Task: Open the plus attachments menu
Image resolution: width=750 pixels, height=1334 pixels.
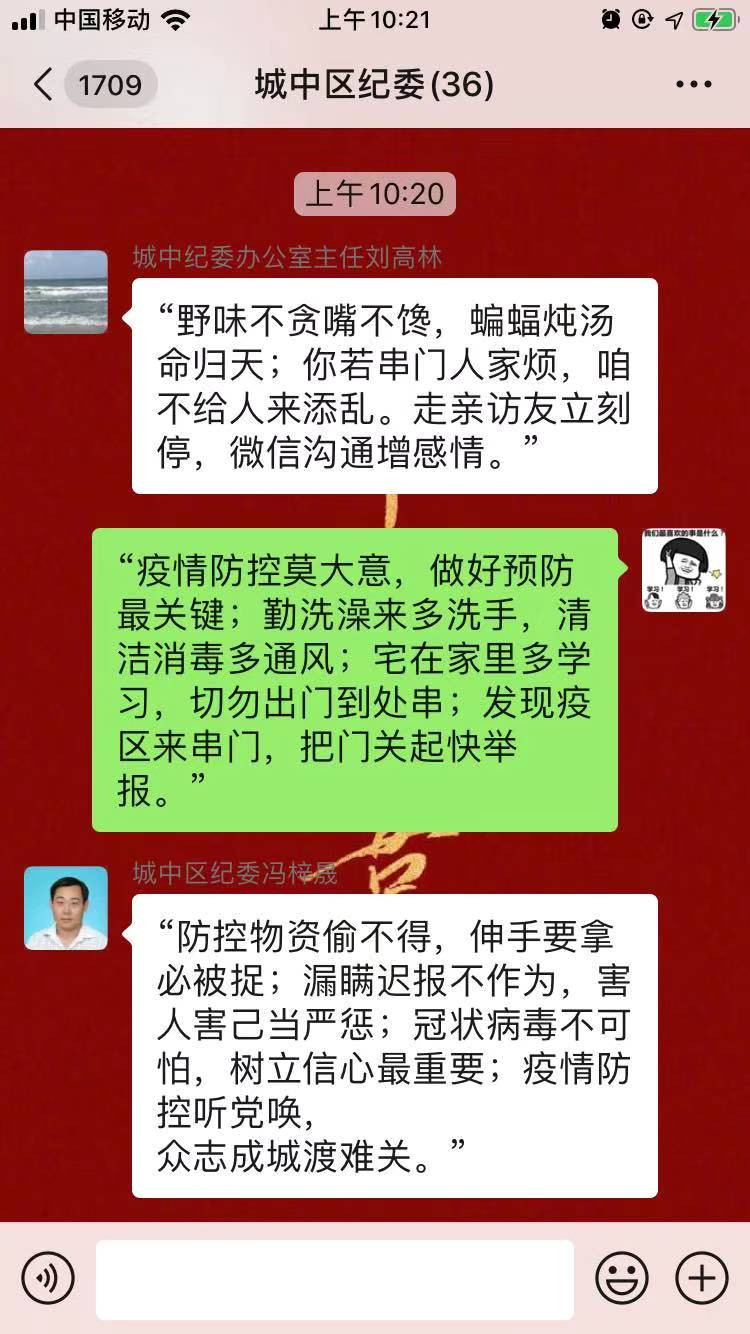Action: 701,1278
